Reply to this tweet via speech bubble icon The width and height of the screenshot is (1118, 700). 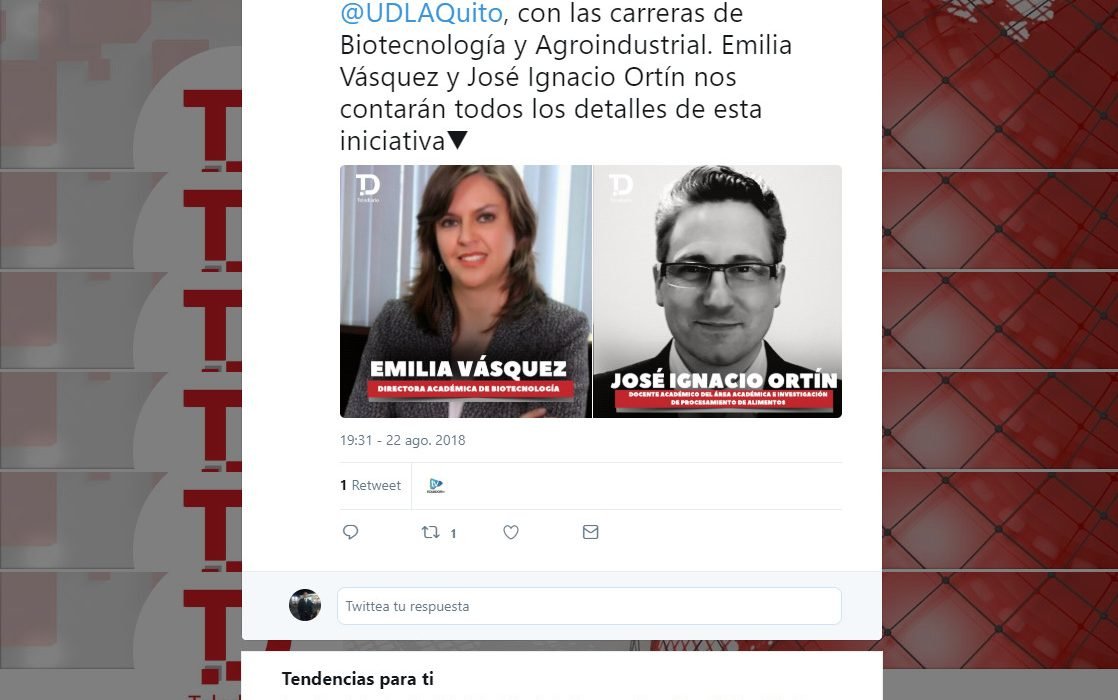350,532
